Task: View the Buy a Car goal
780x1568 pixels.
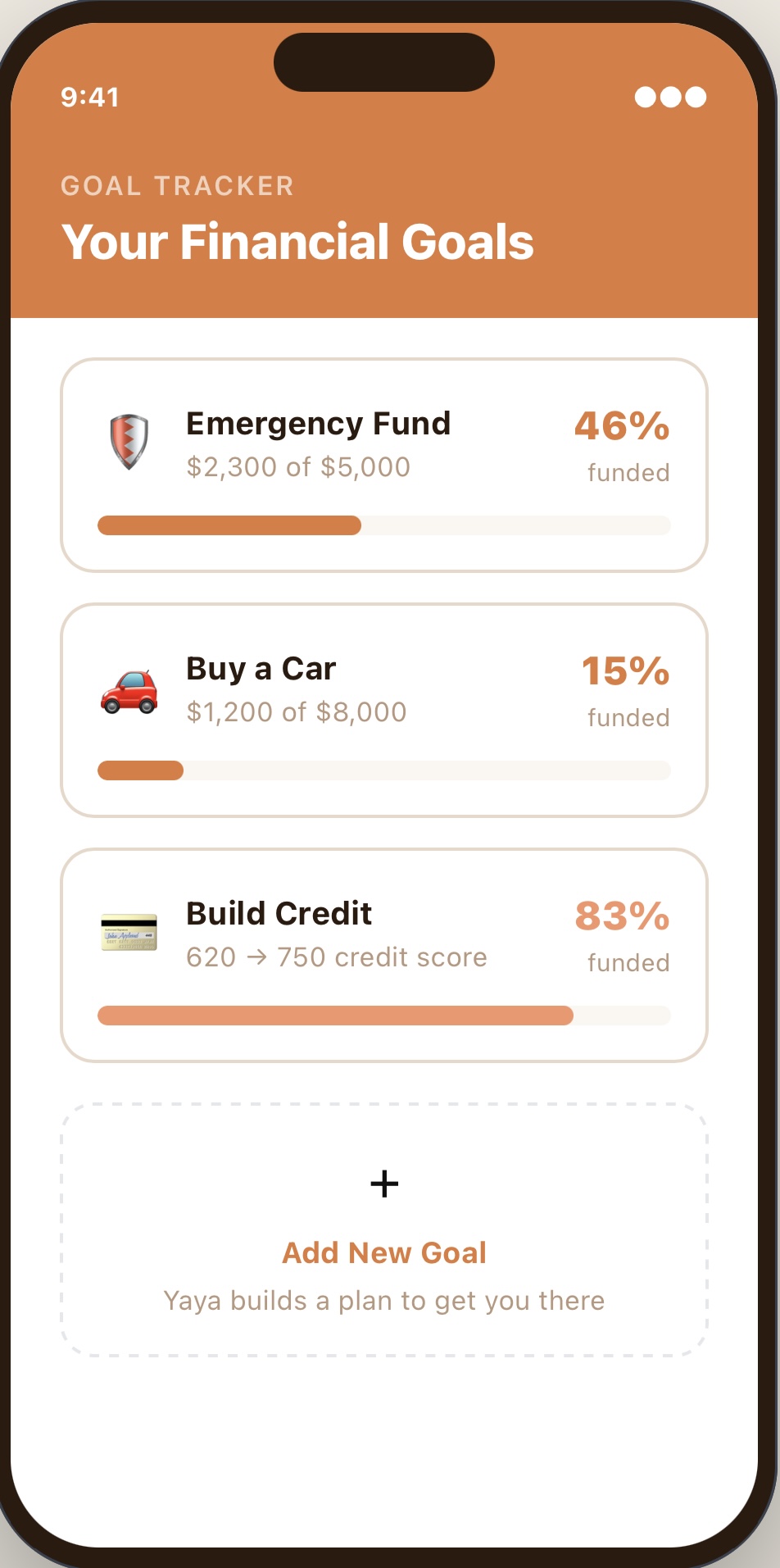Action: point(383,710)
